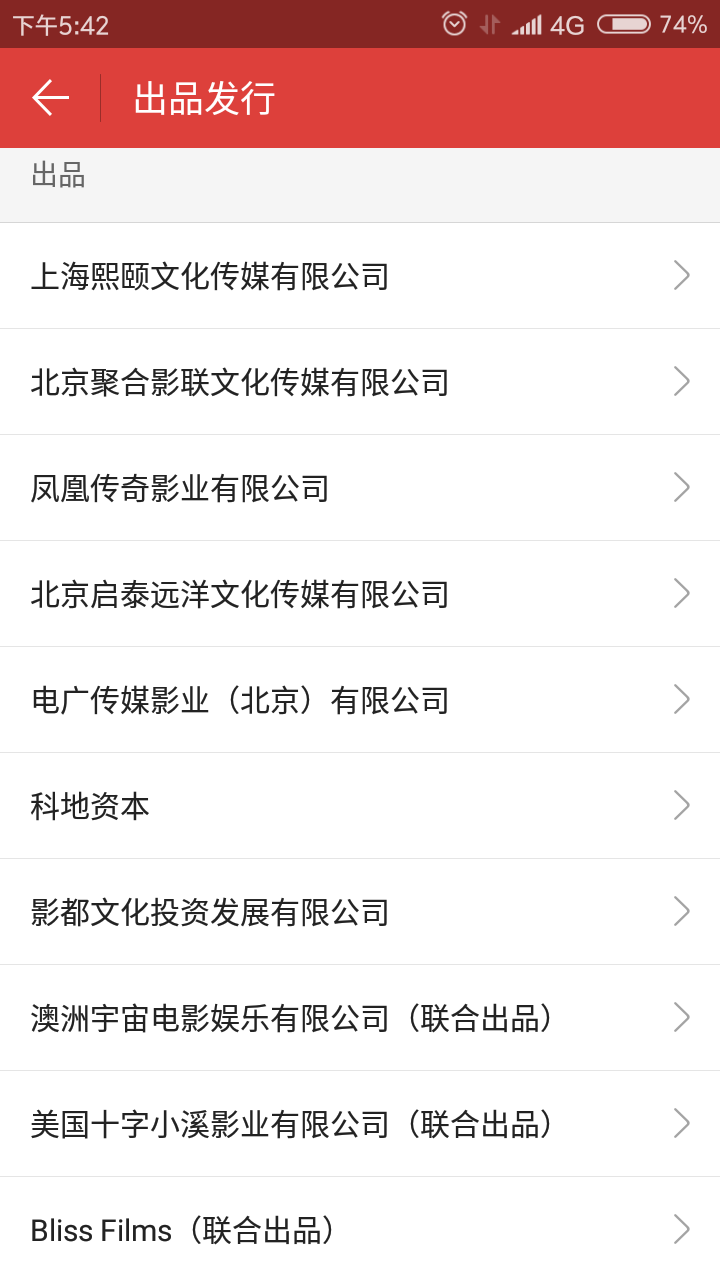
Task: Go back using the top arrow
Action: point(50,98)
